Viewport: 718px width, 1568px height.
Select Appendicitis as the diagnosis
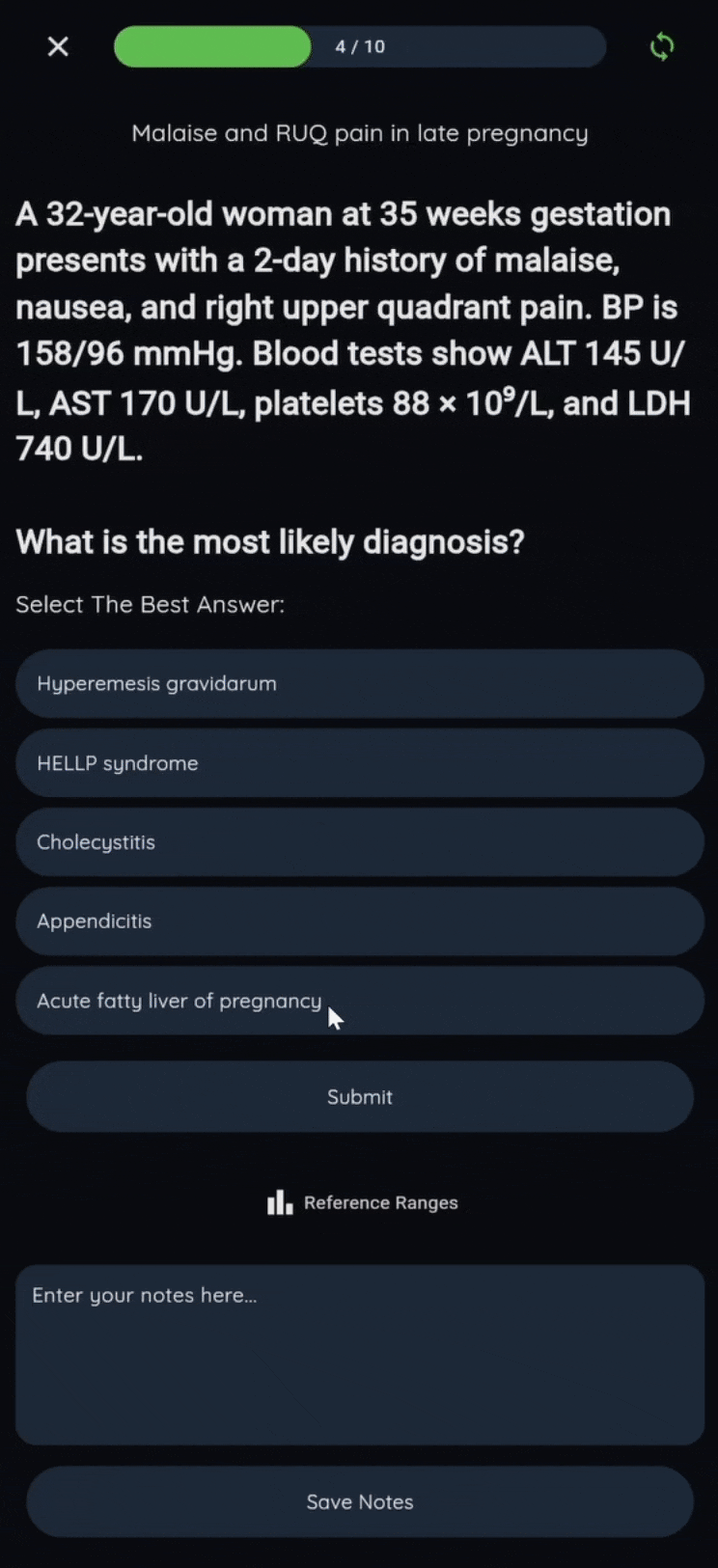(x=359, y=921)
